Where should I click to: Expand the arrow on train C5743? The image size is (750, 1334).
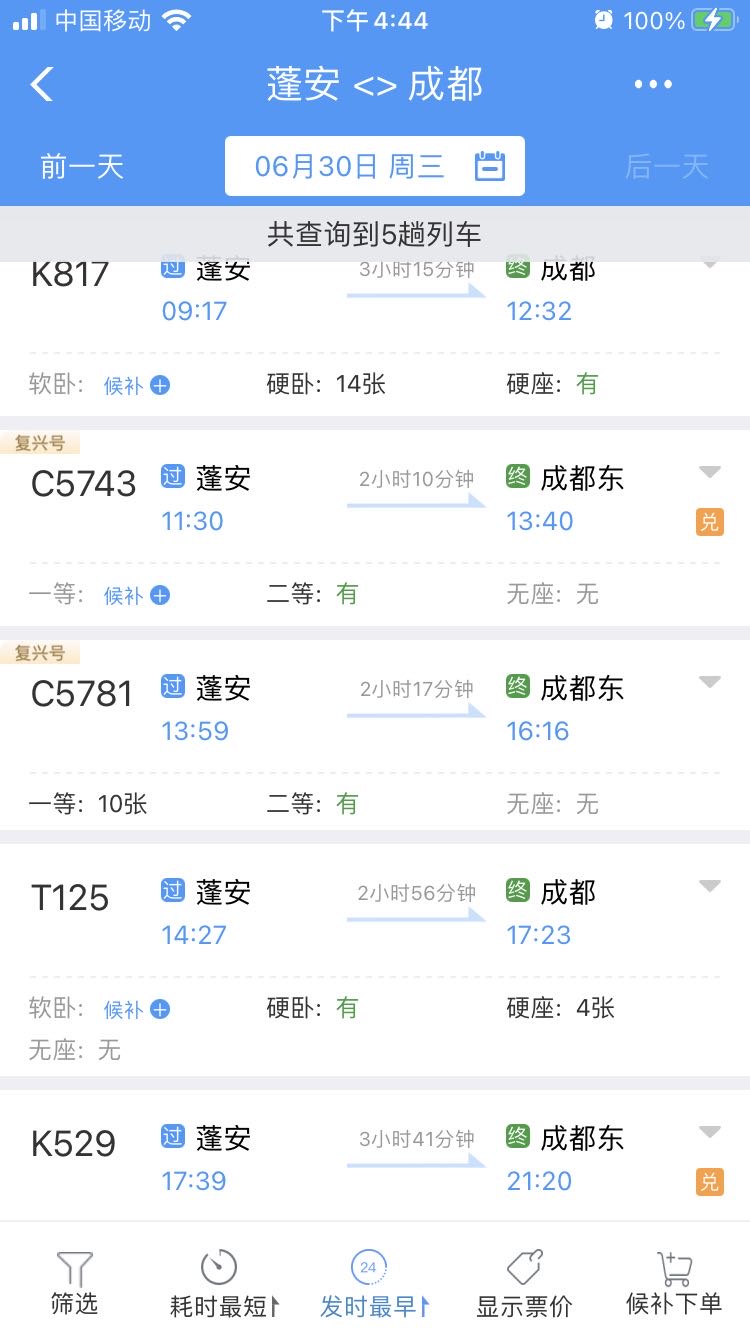[x=709, y=472]
